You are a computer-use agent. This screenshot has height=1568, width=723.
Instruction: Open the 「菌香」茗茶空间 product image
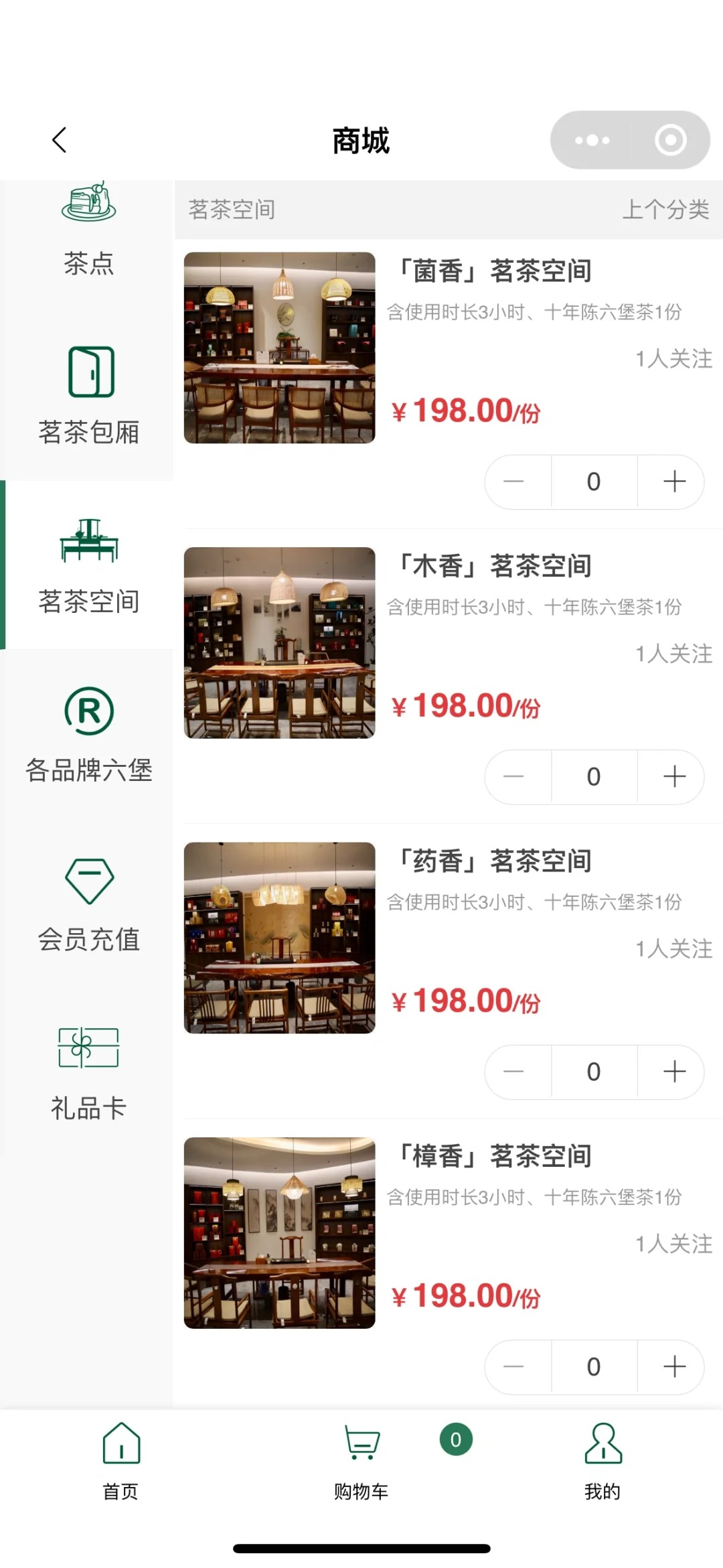coord(279,348)
